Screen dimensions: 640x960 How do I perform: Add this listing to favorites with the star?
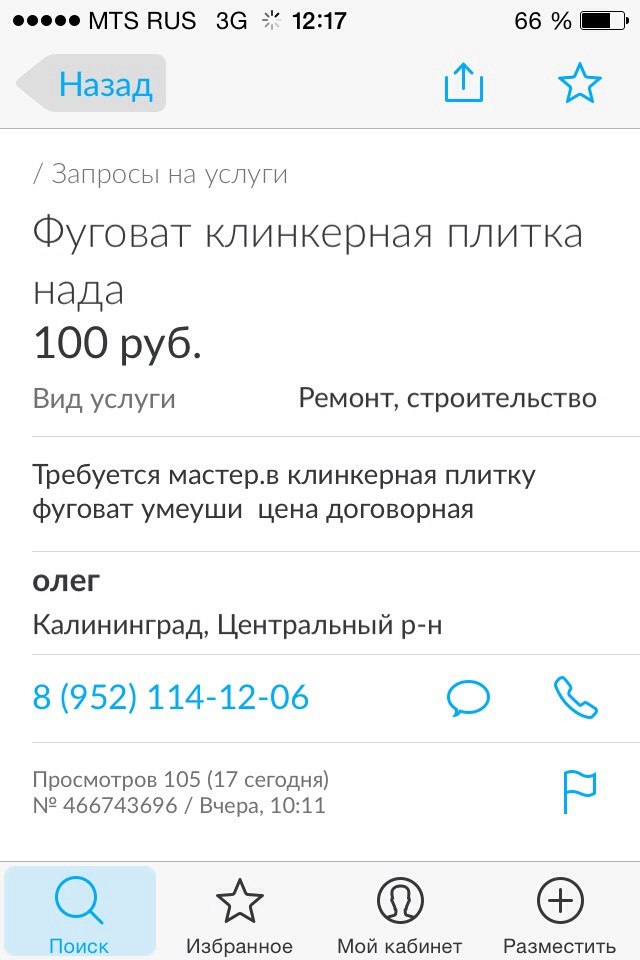click(x=579, y=84)
